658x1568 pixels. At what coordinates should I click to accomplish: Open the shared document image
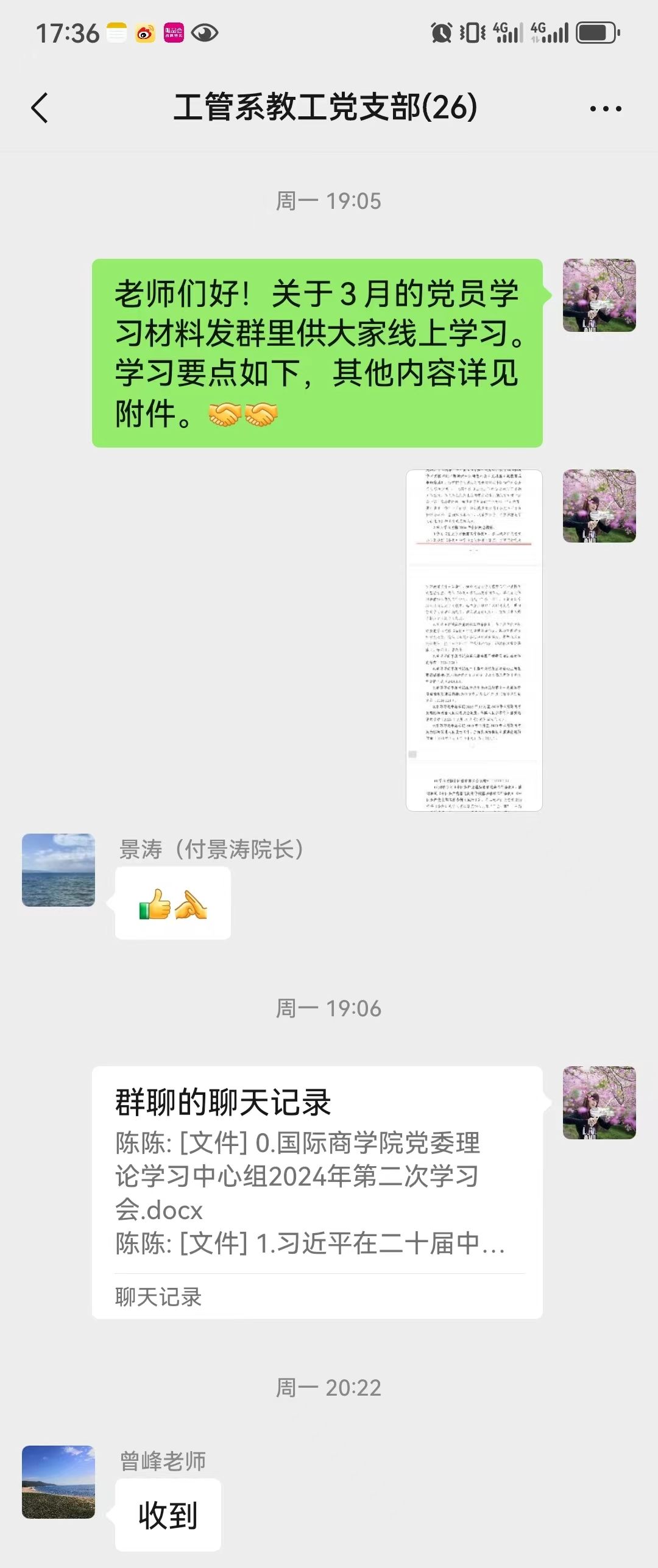pyautogui.click(x=474, y=639)
